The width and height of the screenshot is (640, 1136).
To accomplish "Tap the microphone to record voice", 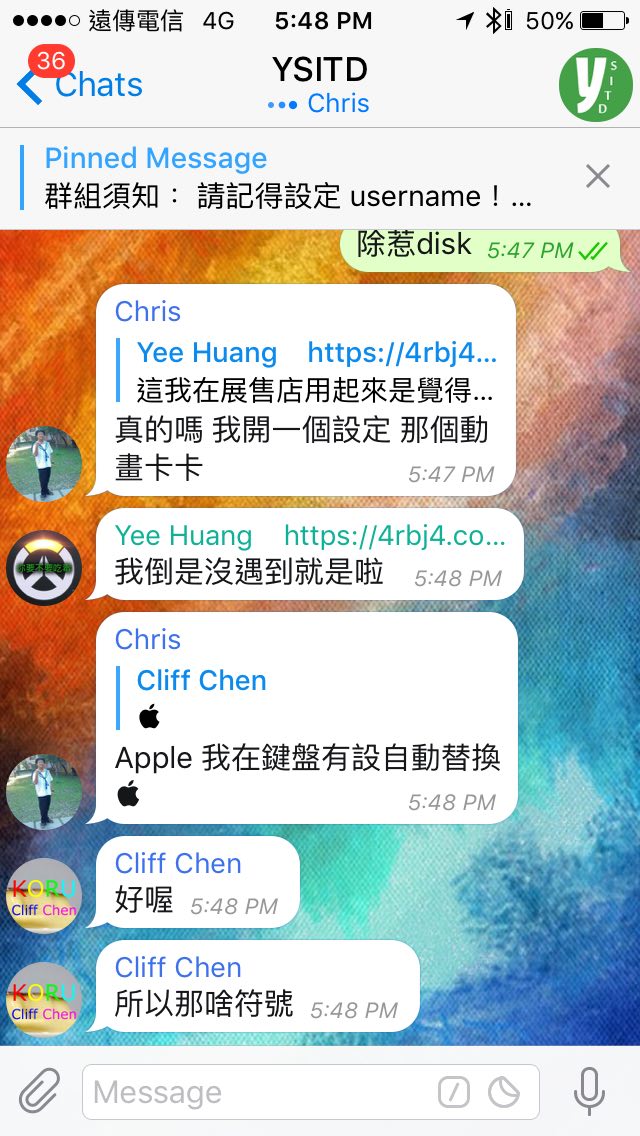I will point(590,1092).
